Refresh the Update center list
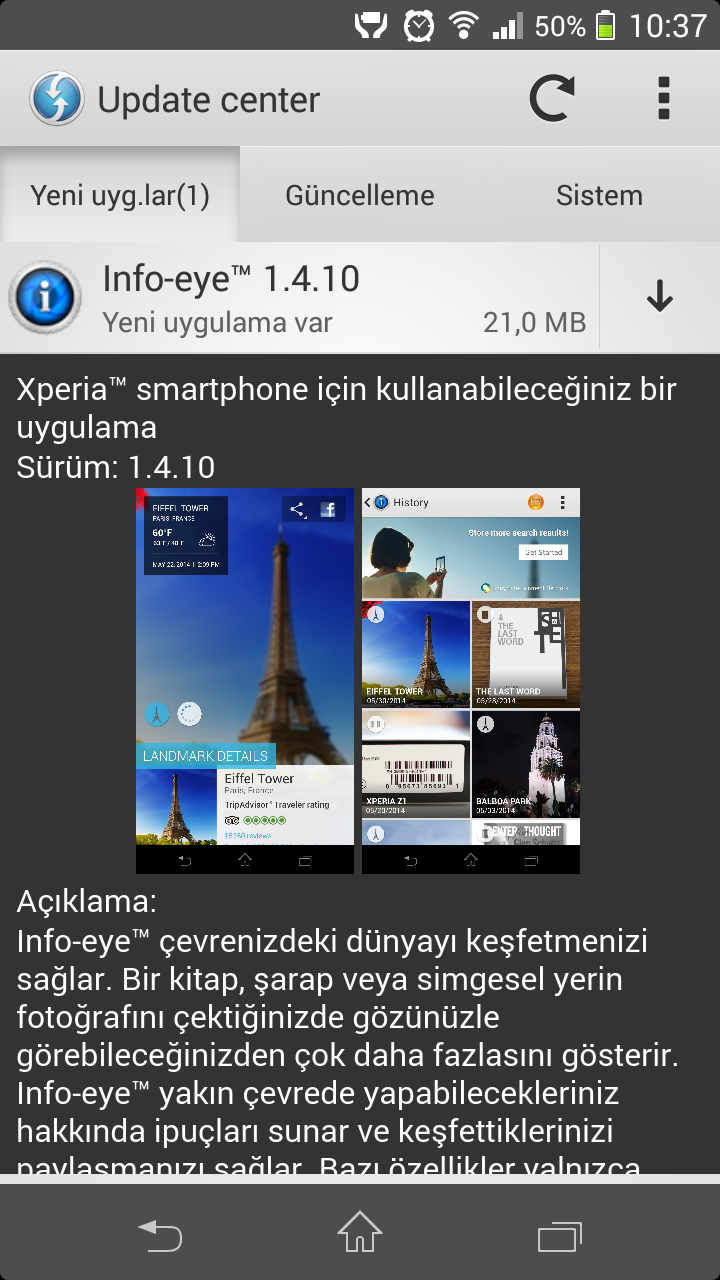 551,99
